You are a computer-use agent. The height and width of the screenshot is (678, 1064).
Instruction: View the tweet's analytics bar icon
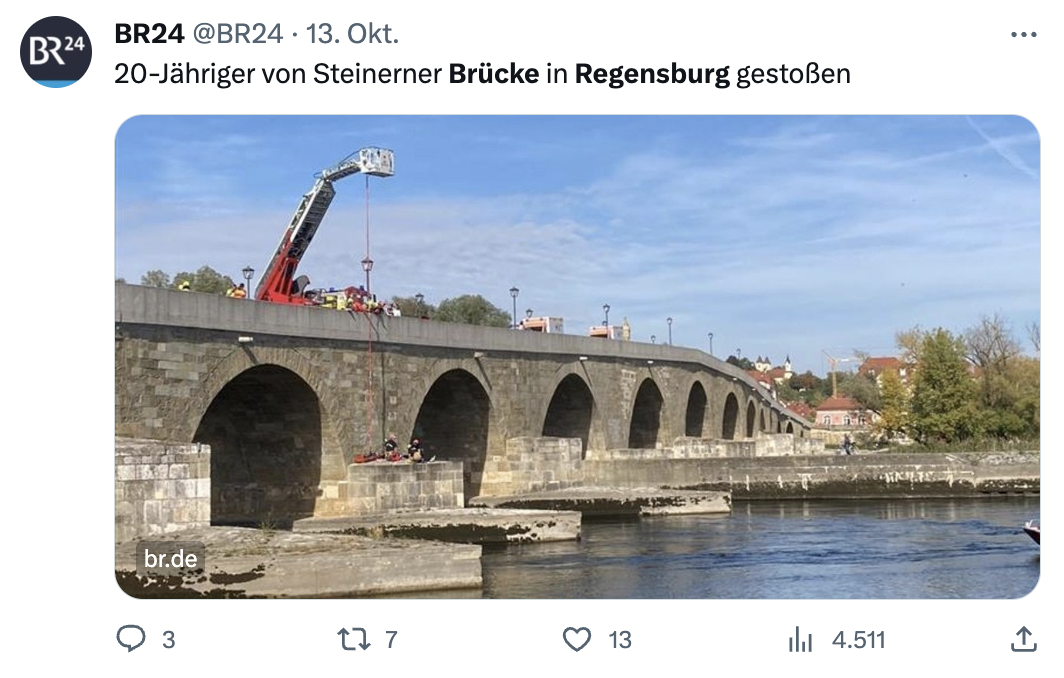click(800, 639)
